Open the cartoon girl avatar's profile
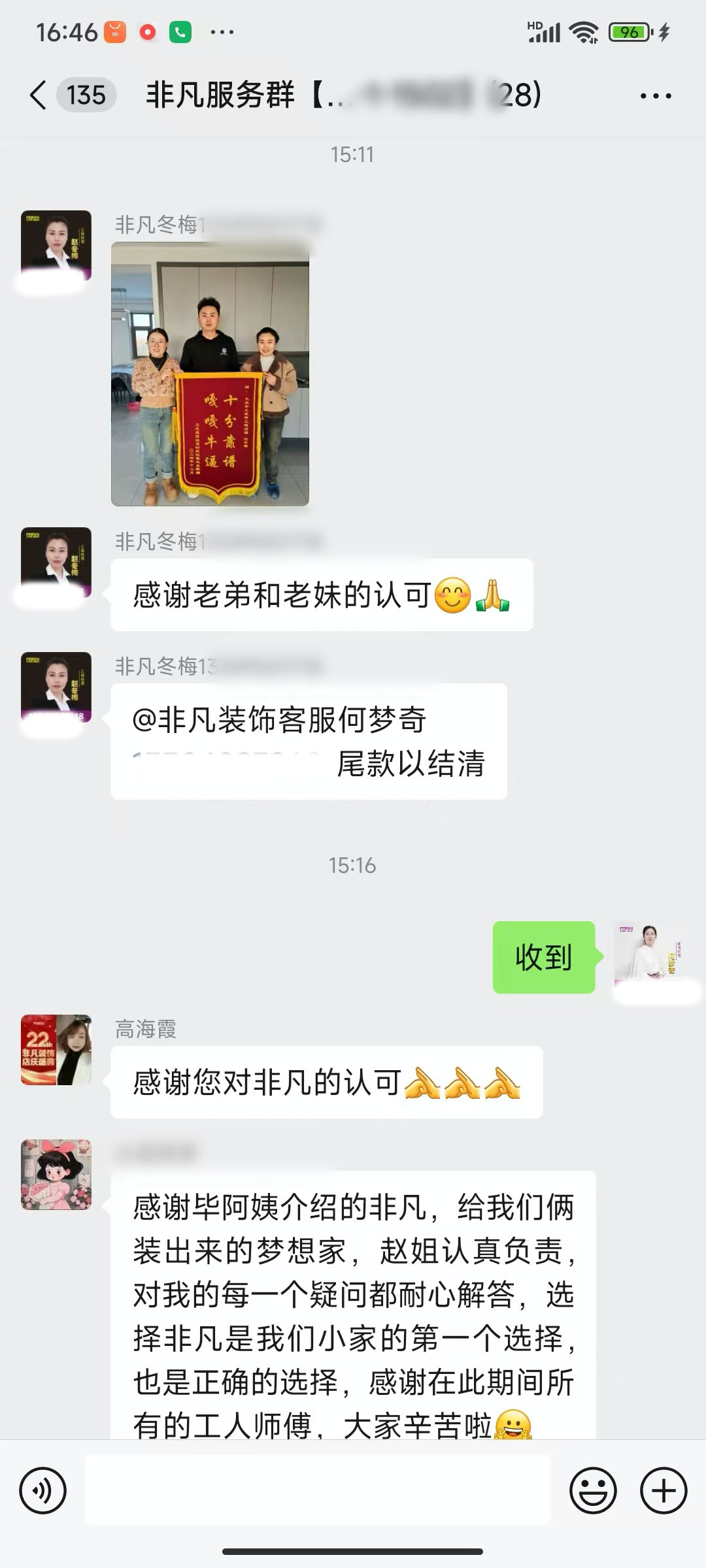The image size is (706, 1568). (x=56, y=1175)
